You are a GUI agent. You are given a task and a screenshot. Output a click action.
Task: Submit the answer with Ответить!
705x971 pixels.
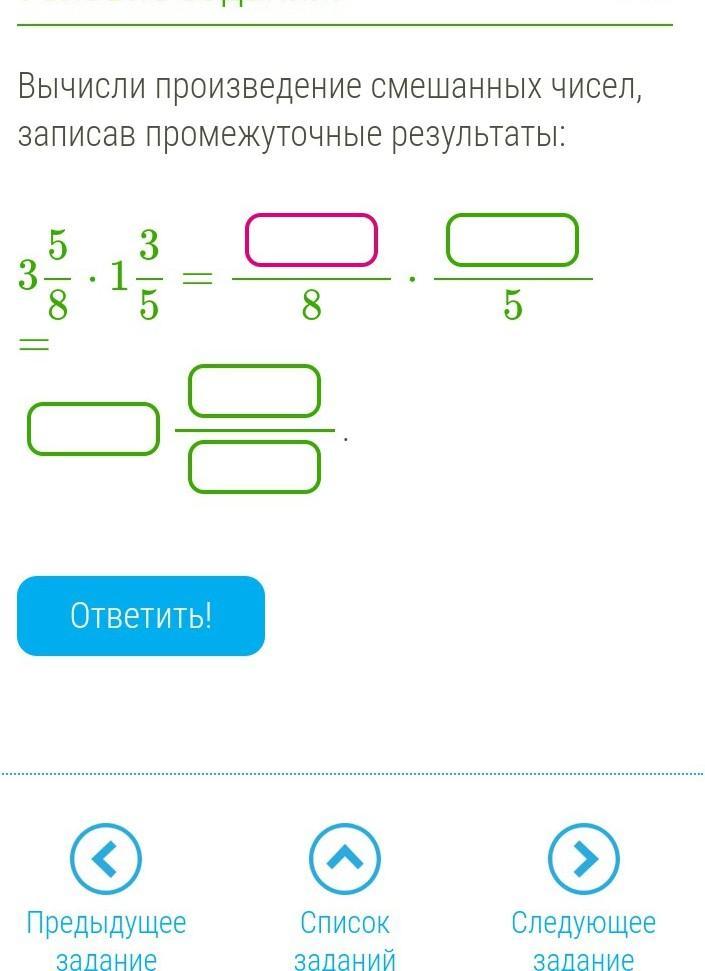pos(141,616)
